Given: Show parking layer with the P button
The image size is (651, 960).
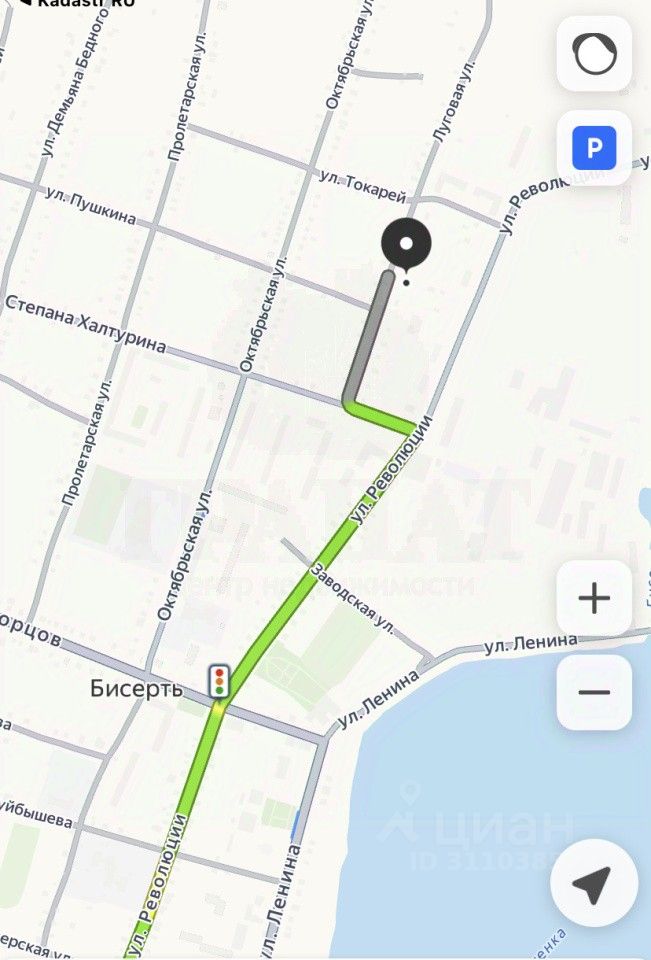Looking at the screenshot, I should [x=594, y=149].
